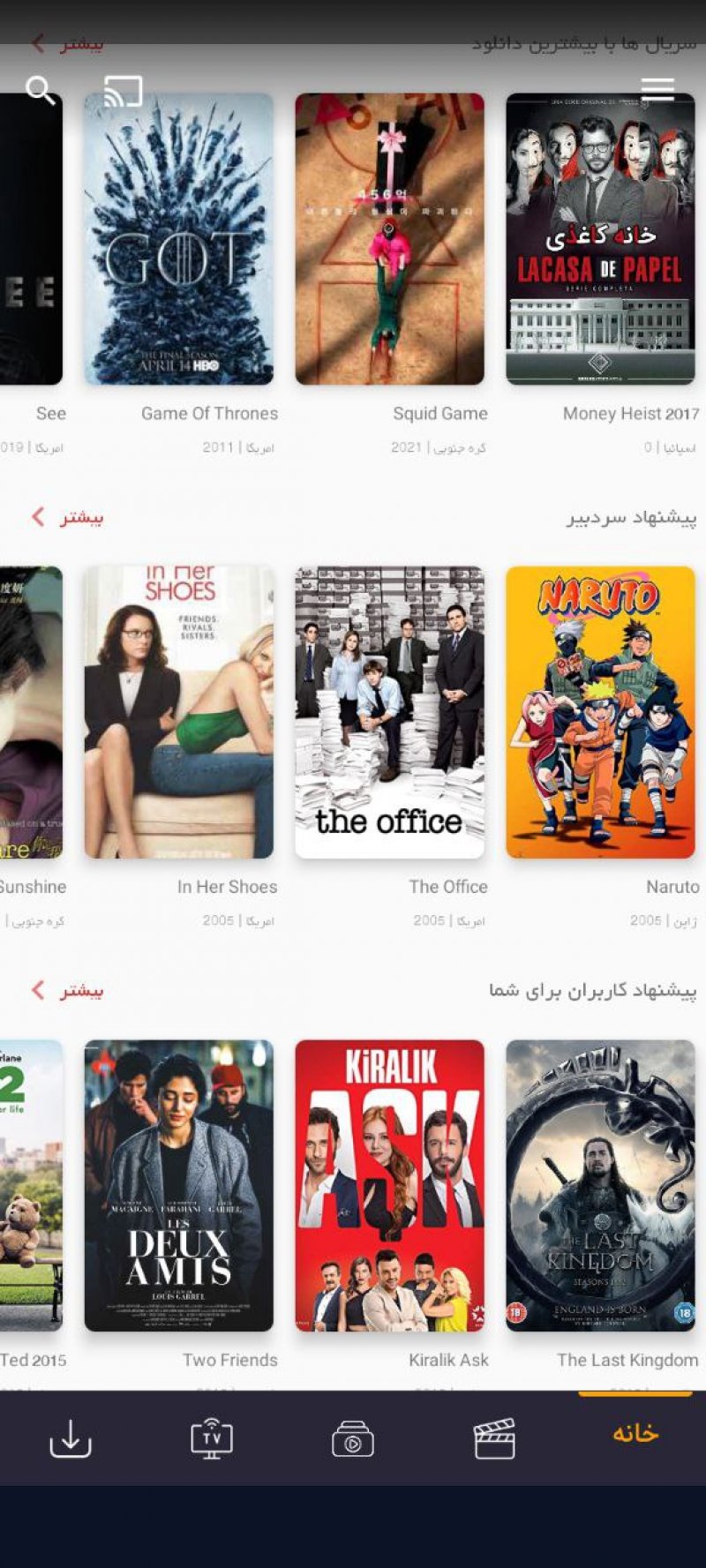Open the Naruto poster
The image size is (706, 1568).
pos(600,712)
